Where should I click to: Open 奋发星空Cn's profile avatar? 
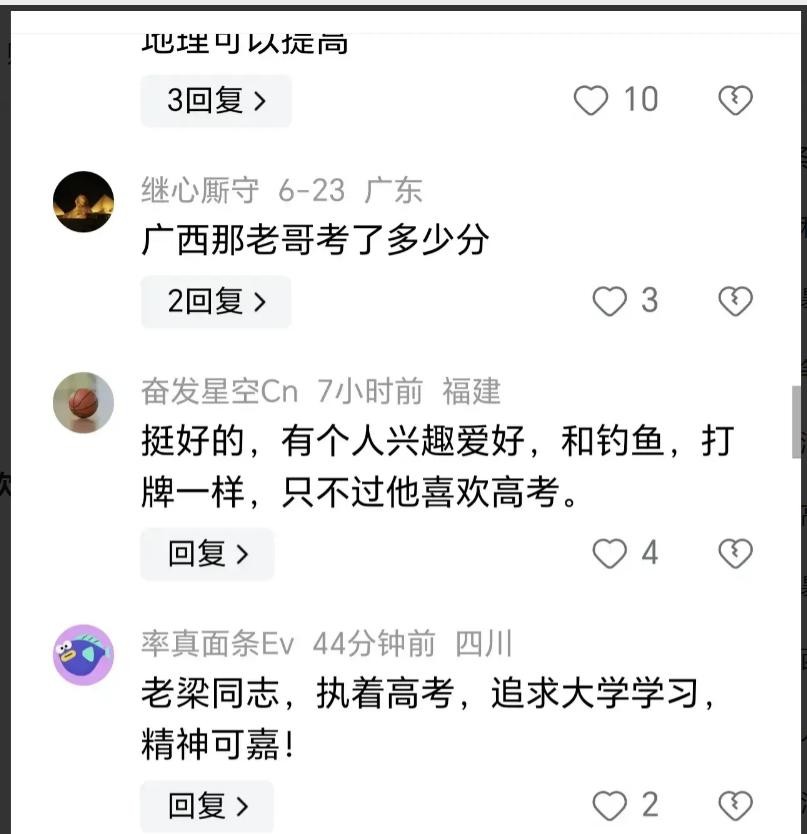coord(83,402)
